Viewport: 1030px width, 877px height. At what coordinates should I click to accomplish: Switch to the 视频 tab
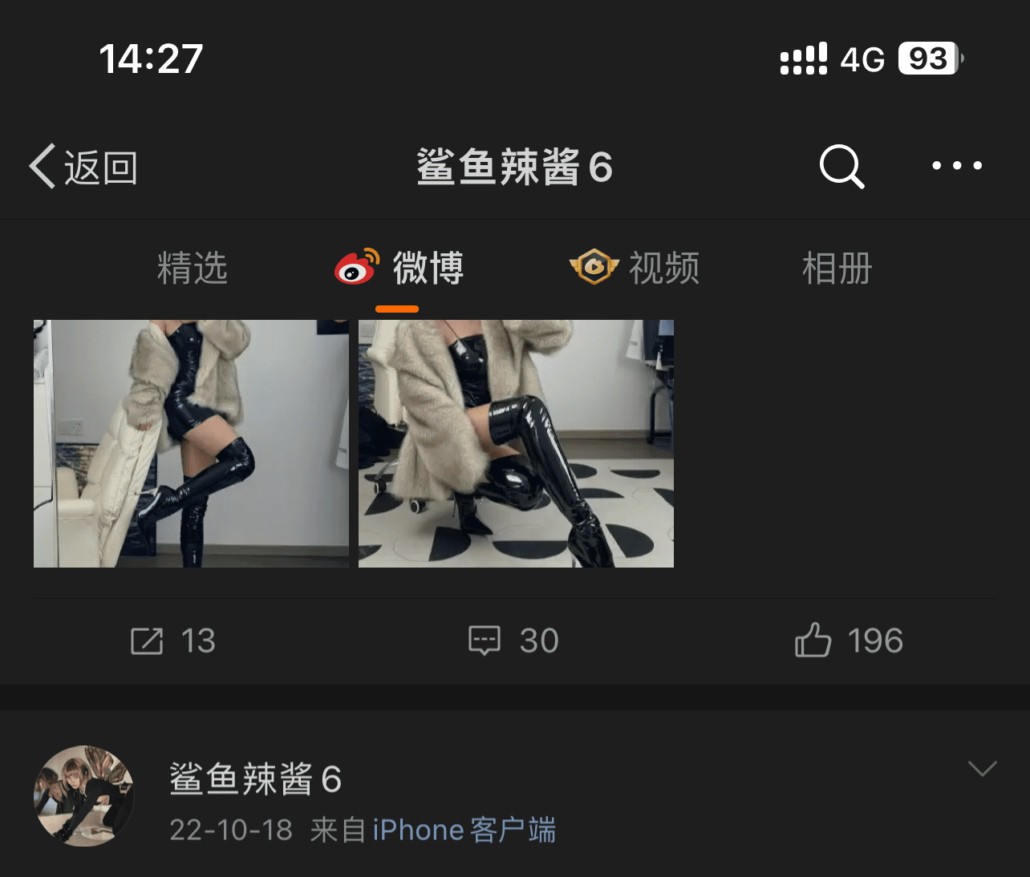[634, 268]
